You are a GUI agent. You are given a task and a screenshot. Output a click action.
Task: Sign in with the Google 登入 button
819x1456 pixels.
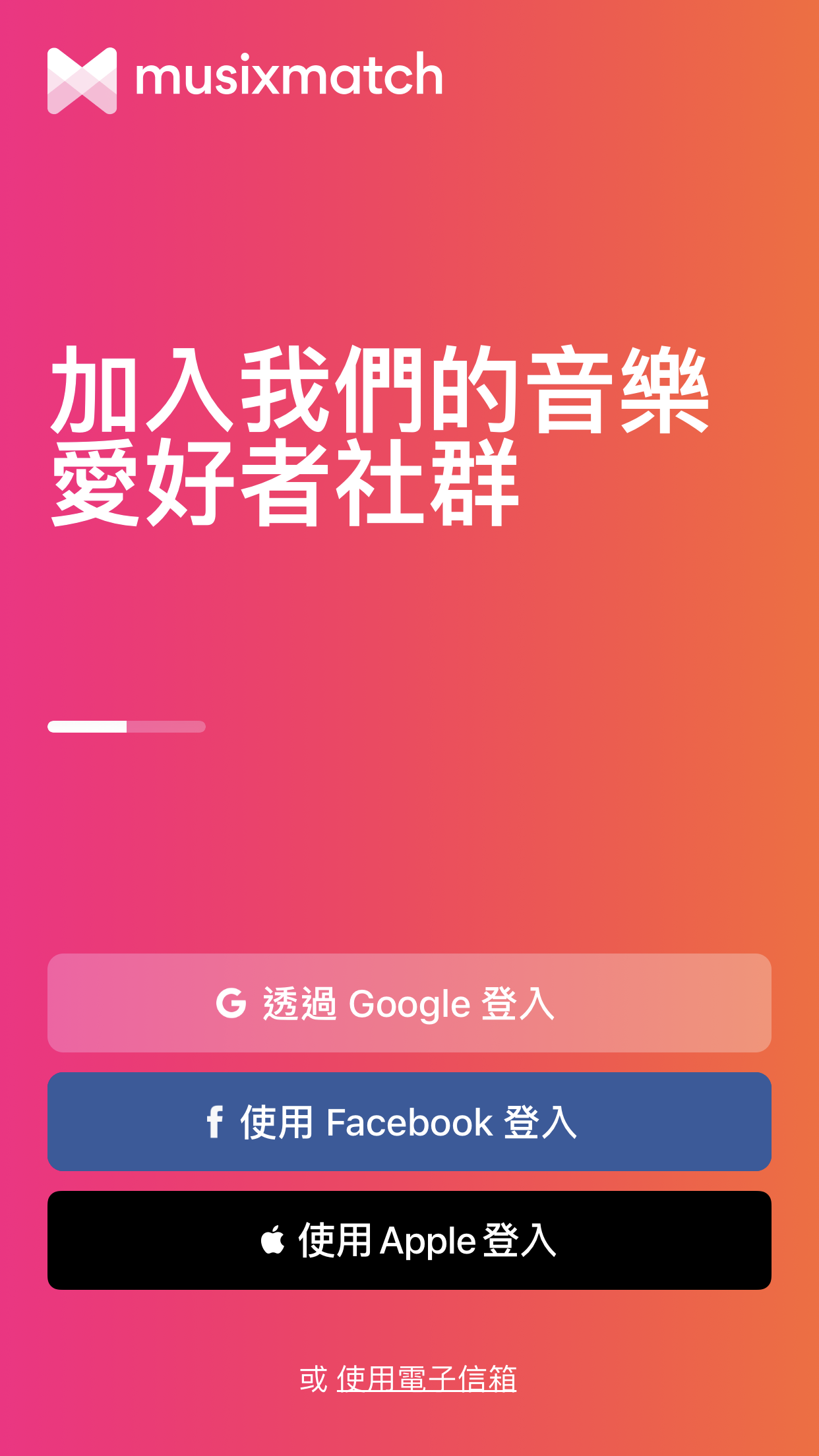coord(409,1003)
